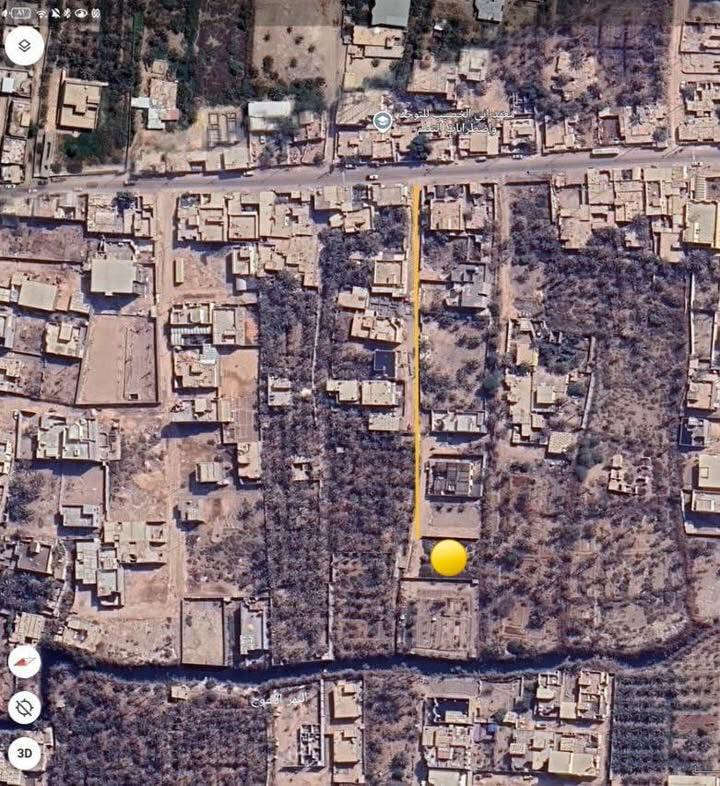Screen dimensions: 720x786
Task: Tap the Bluetooth icon in the status bar
Action: tap(67, 13)
